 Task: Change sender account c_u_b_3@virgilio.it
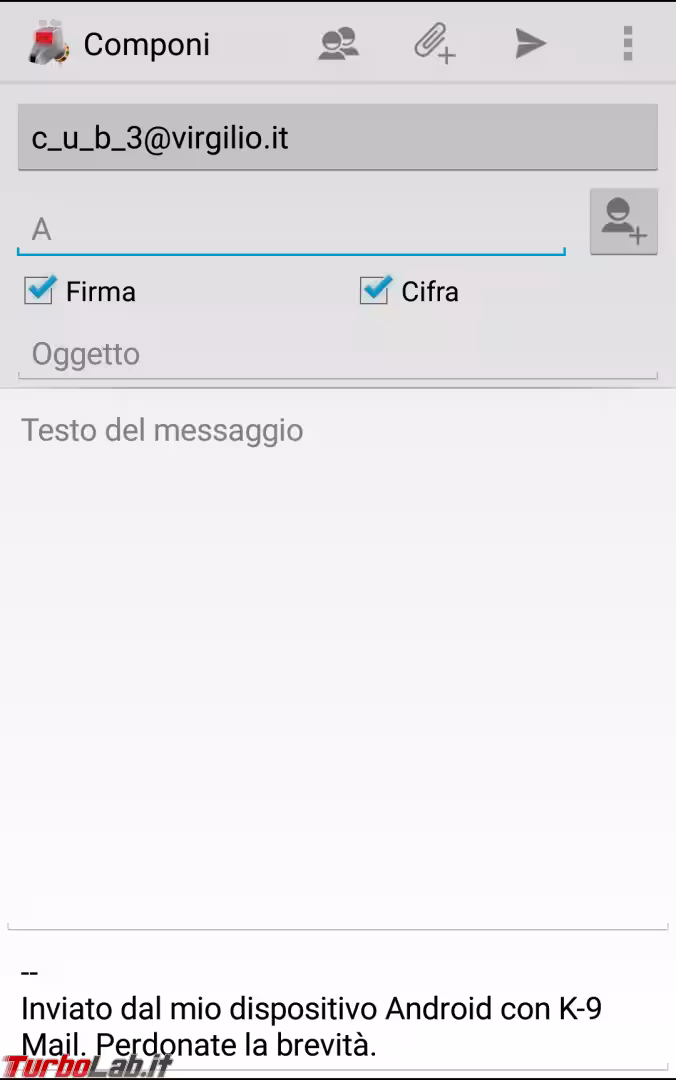click(337, 138)
